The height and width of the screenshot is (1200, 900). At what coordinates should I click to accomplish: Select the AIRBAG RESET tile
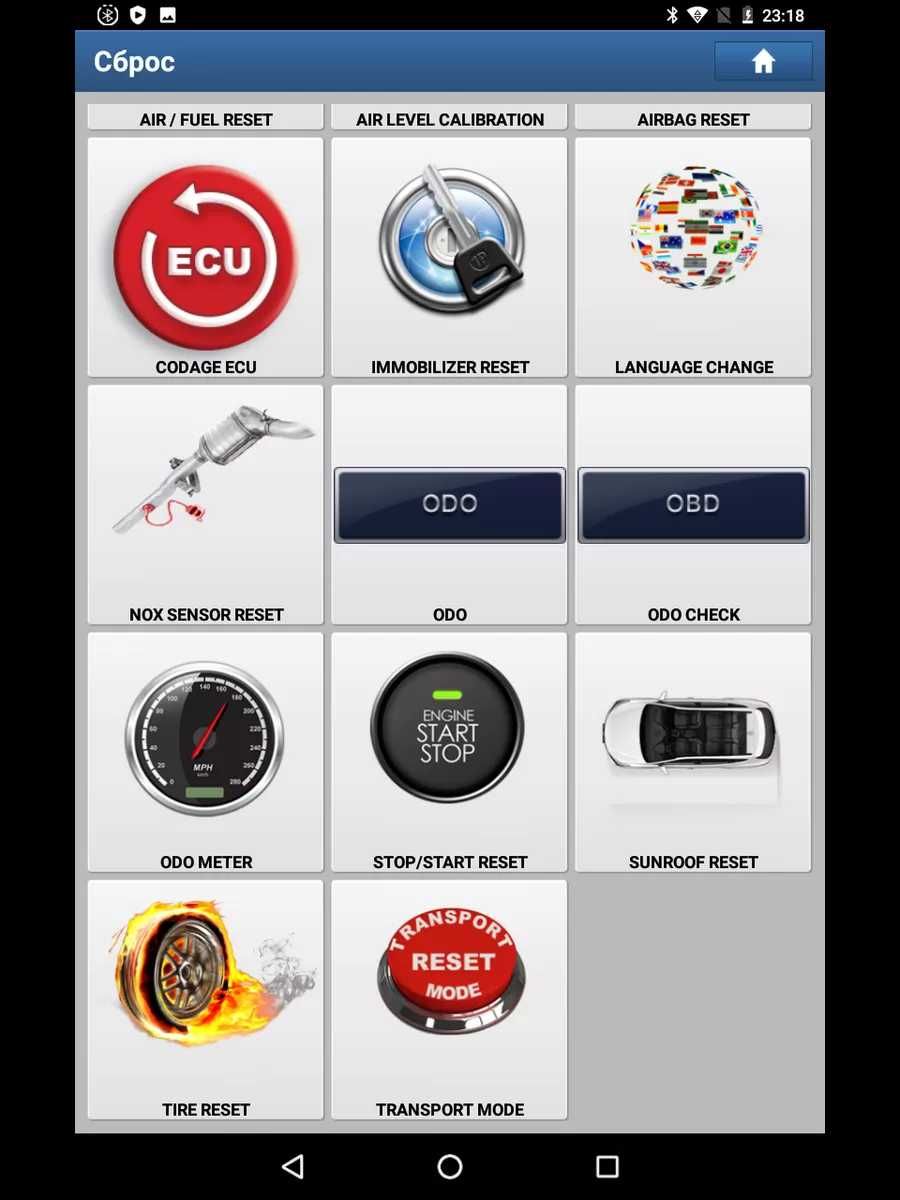[x=693, y=118]
